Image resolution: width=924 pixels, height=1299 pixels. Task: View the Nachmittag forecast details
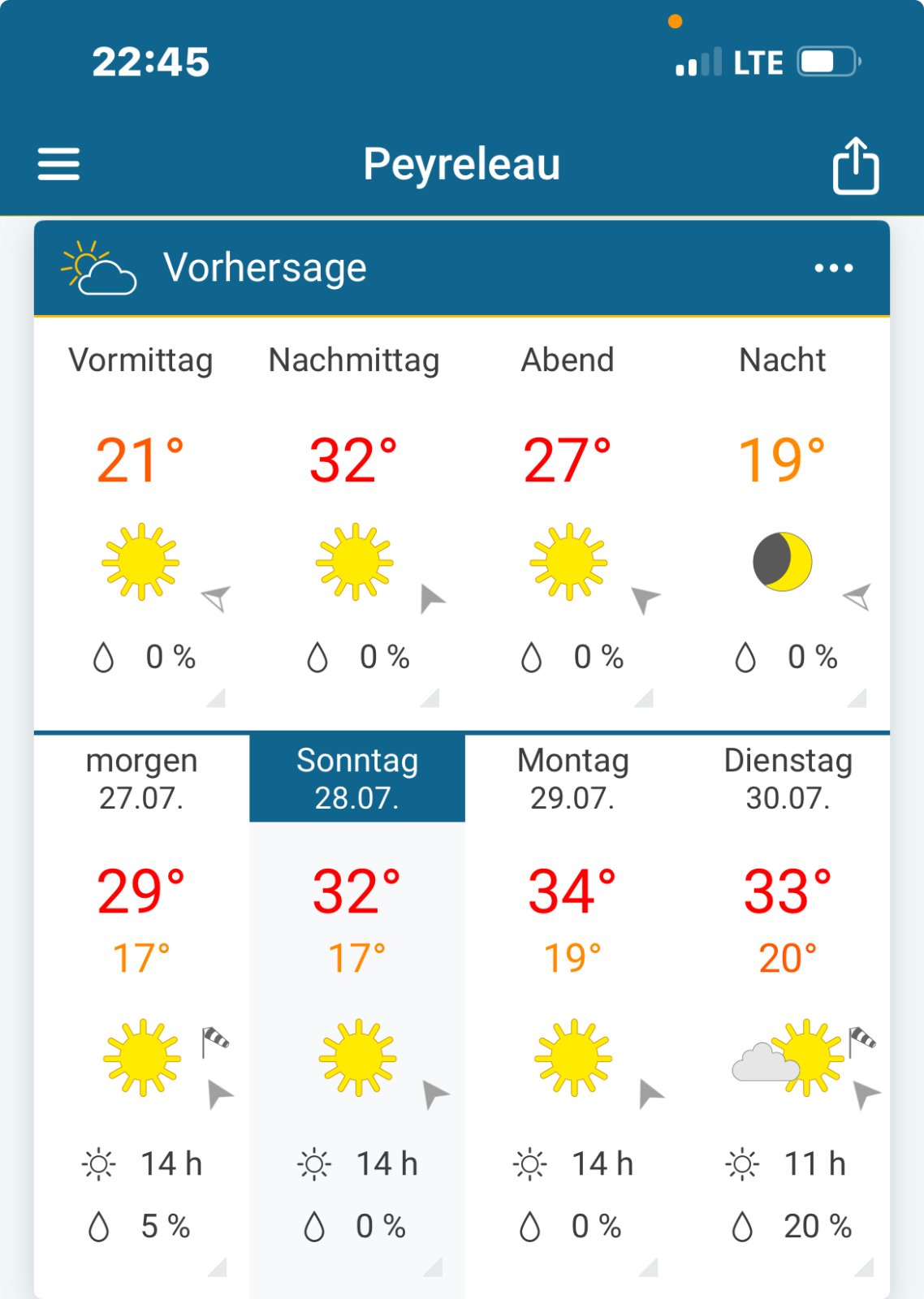(355, 520)
